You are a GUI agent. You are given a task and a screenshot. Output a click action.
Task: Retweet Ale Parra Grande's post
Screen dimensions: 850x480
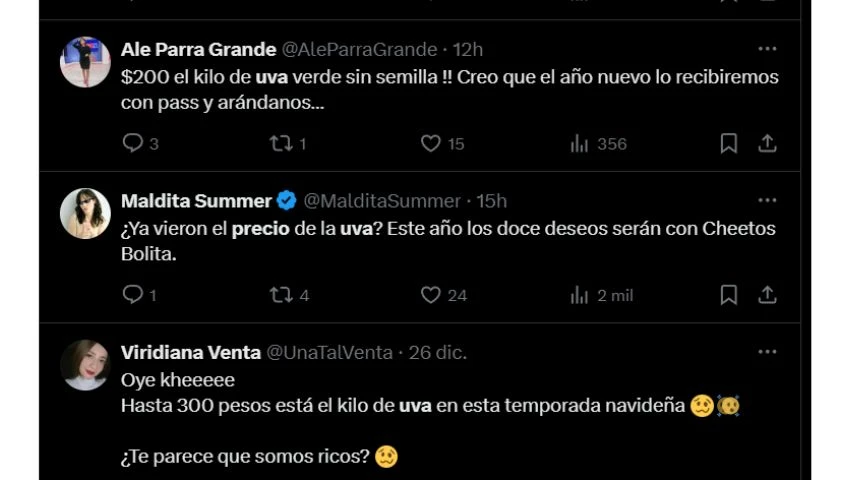point(281,144)
